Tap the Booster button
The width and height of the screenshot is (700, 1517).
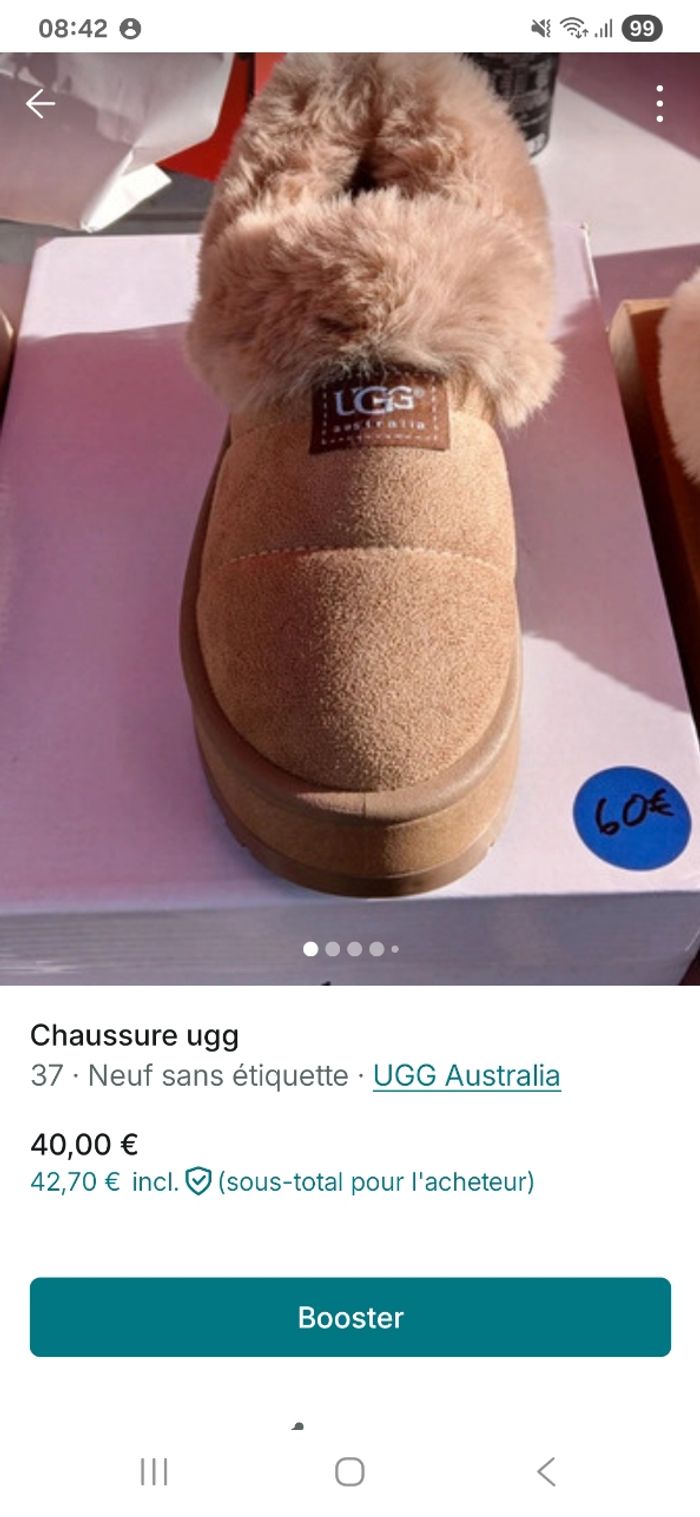pos(350,1317)
